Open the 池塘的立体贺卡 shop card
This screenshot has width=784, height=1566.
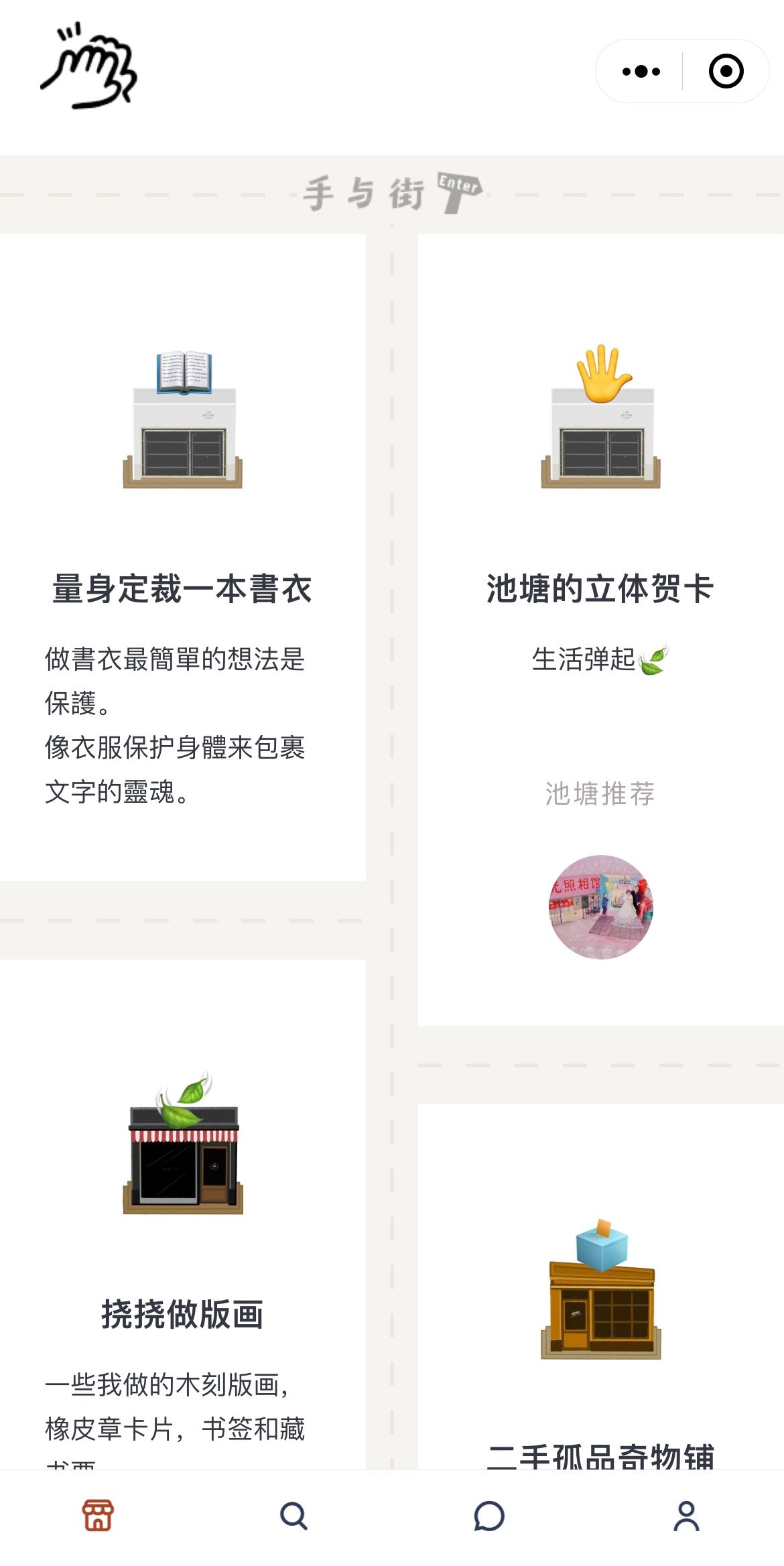(x=600, y=587)
